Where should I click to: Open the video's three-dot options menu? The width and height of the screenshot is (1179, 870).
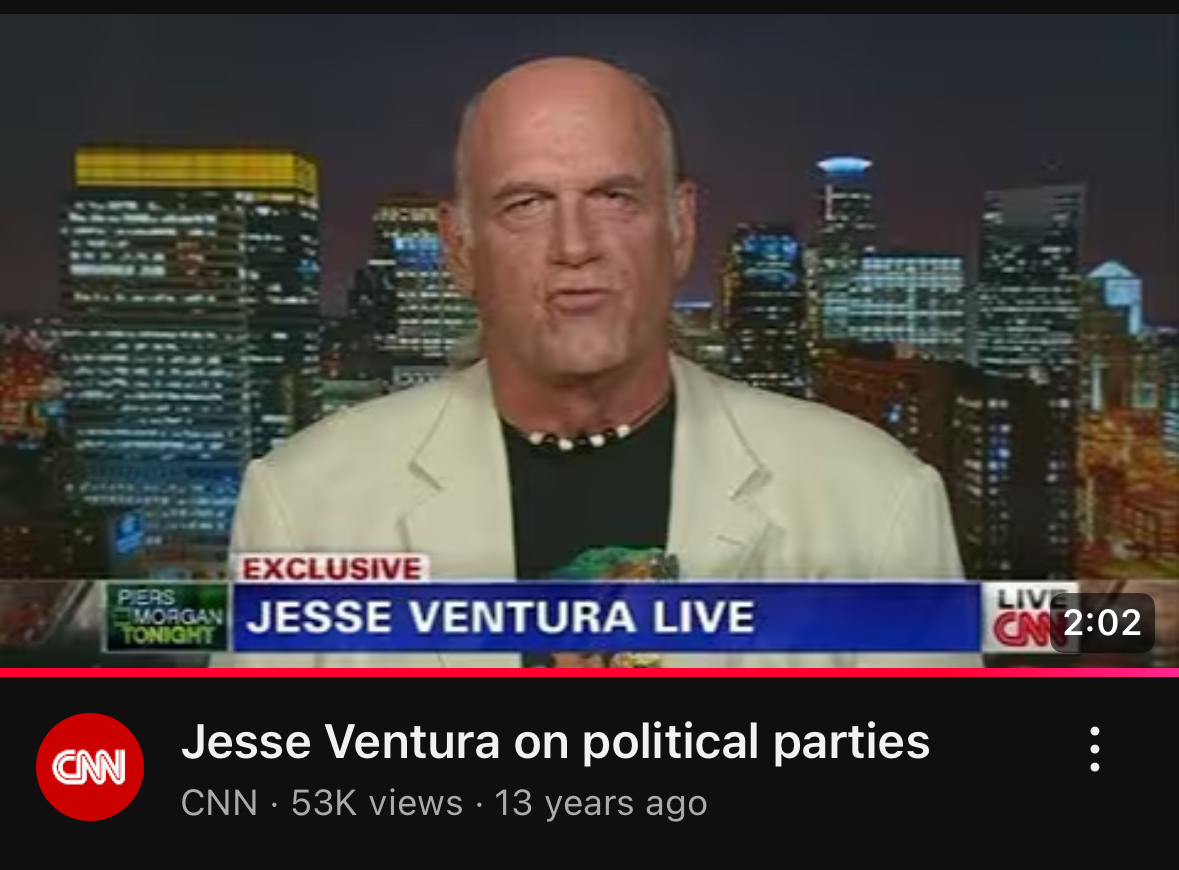click(1095, 749)
